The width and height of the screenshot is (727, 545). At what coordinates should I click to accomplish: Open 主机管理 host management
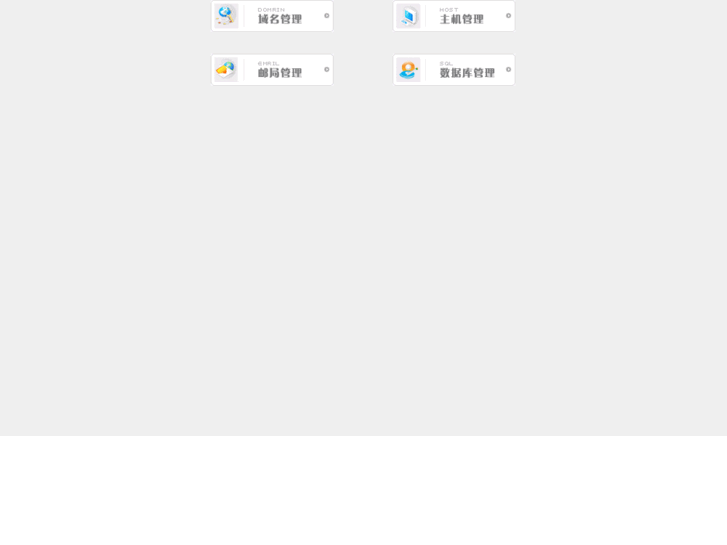pos(454,16)
